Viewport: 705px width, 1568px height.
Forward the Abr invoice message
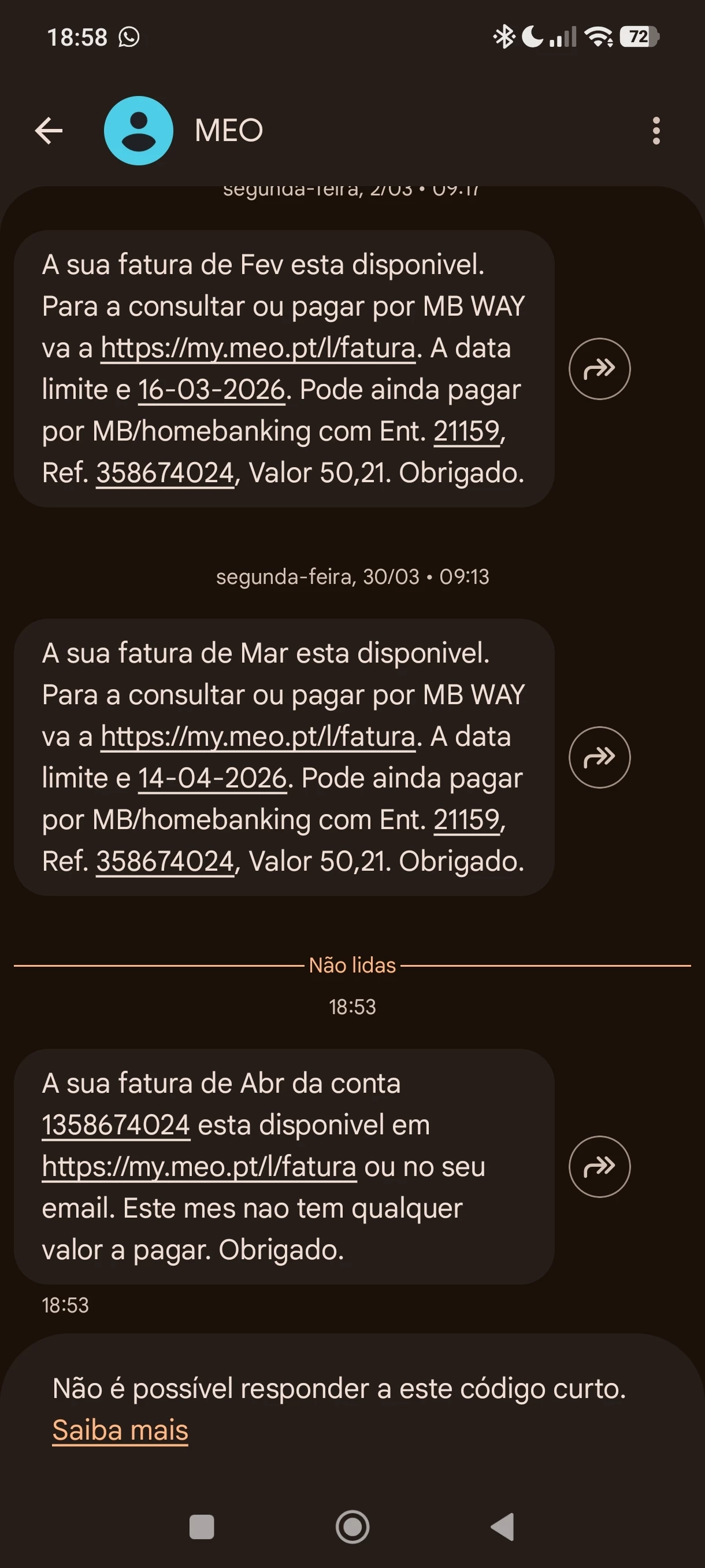pos(599,1166)
